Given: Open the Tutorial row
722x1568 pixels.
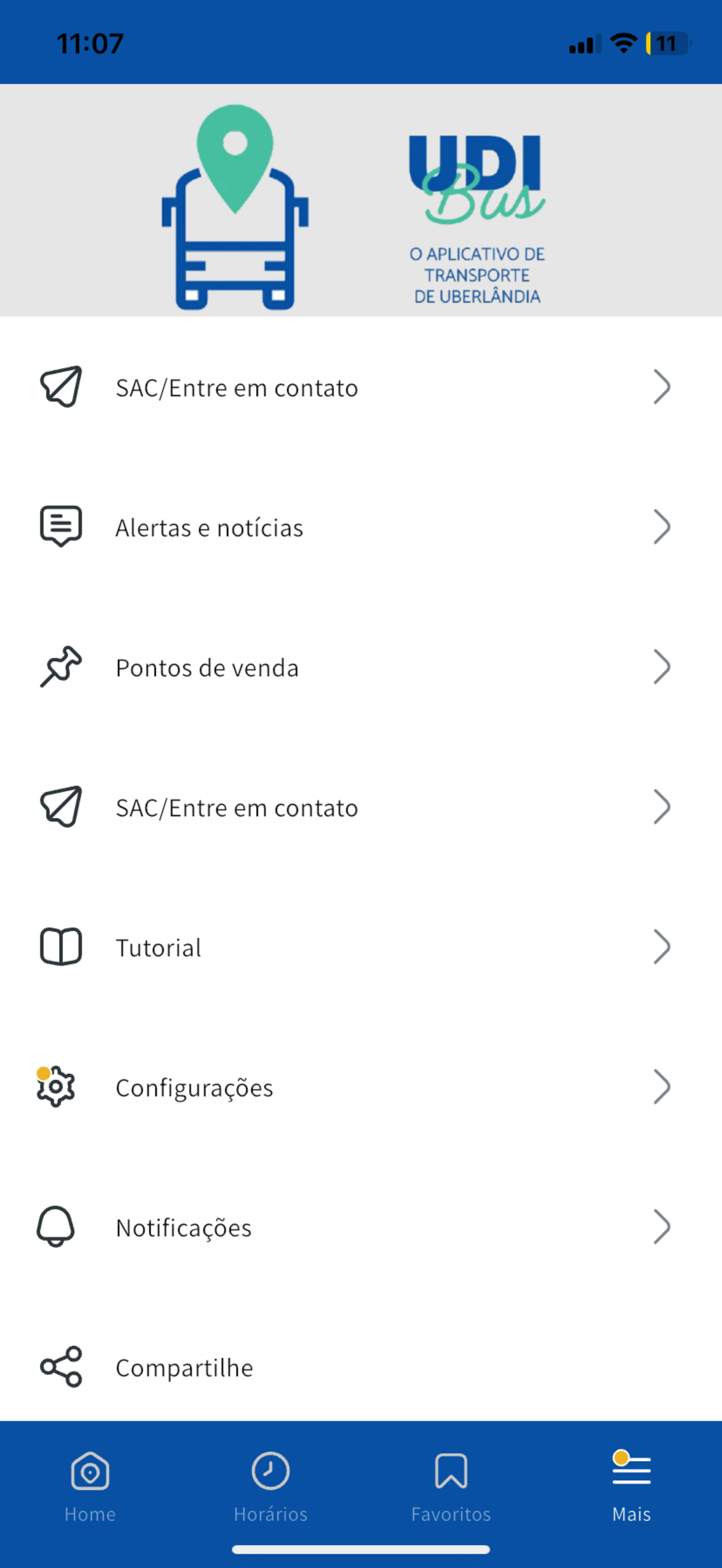Looking at the screenshot, I should pos(361,947).
